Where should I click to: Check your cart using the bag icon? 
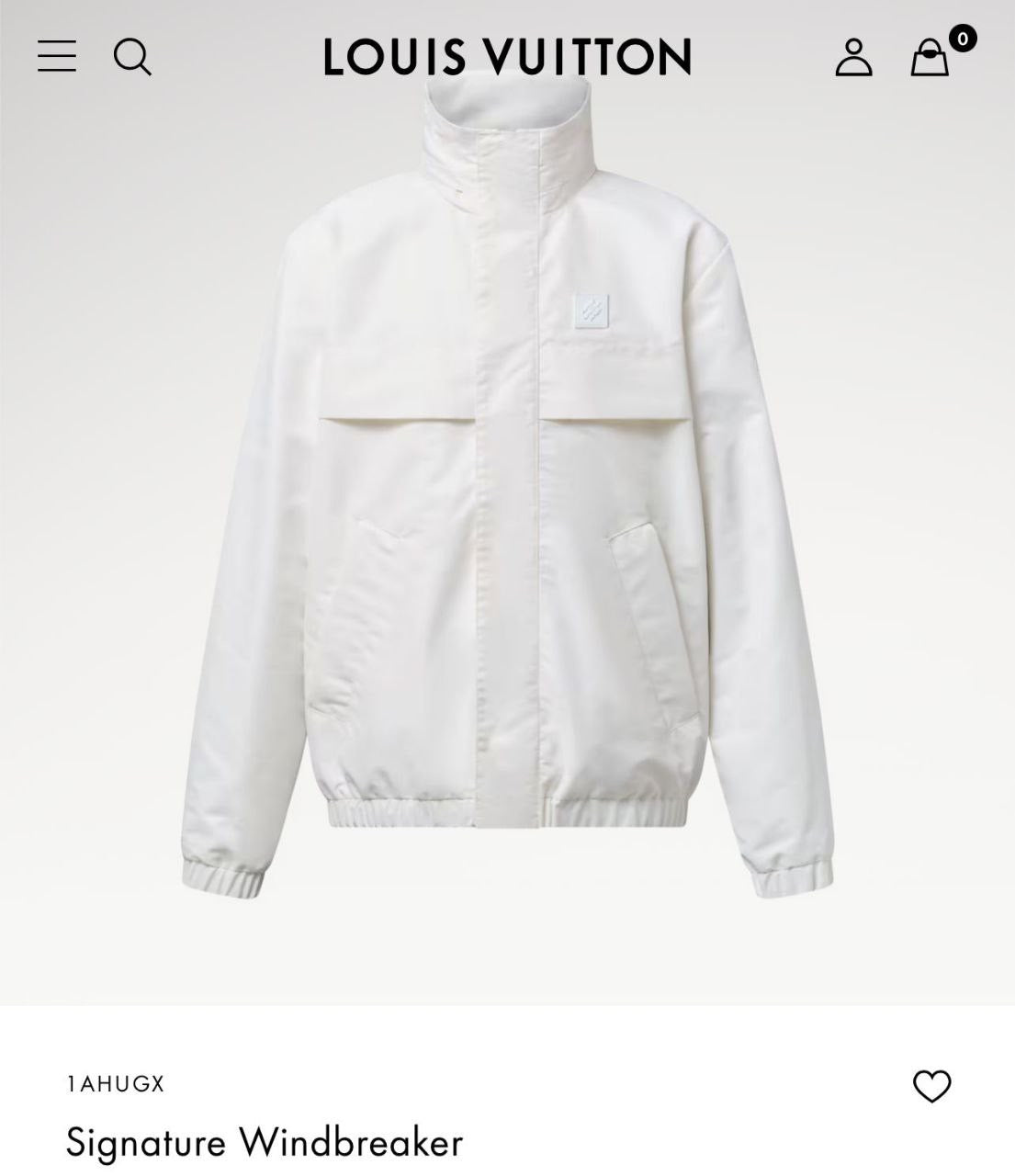[x=931, y=58]
